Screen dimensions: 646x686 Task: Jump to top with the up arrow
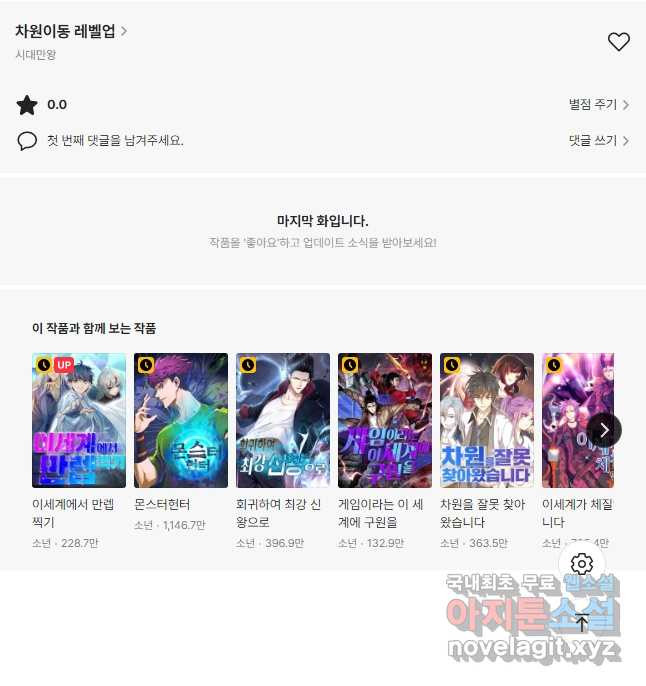click(x=582, y=623)
